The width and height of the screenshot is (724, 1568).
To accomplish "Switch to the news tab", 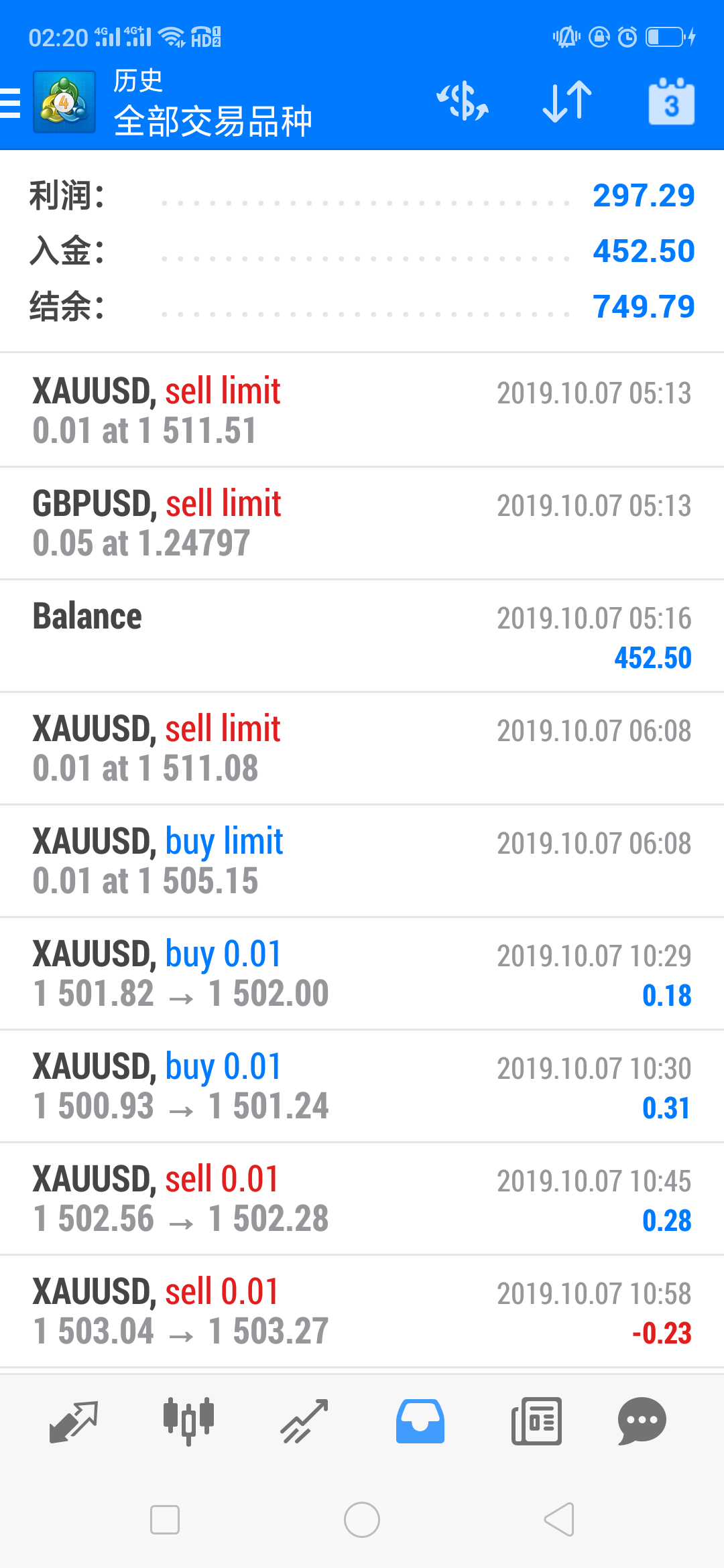I will [536, 1421].
